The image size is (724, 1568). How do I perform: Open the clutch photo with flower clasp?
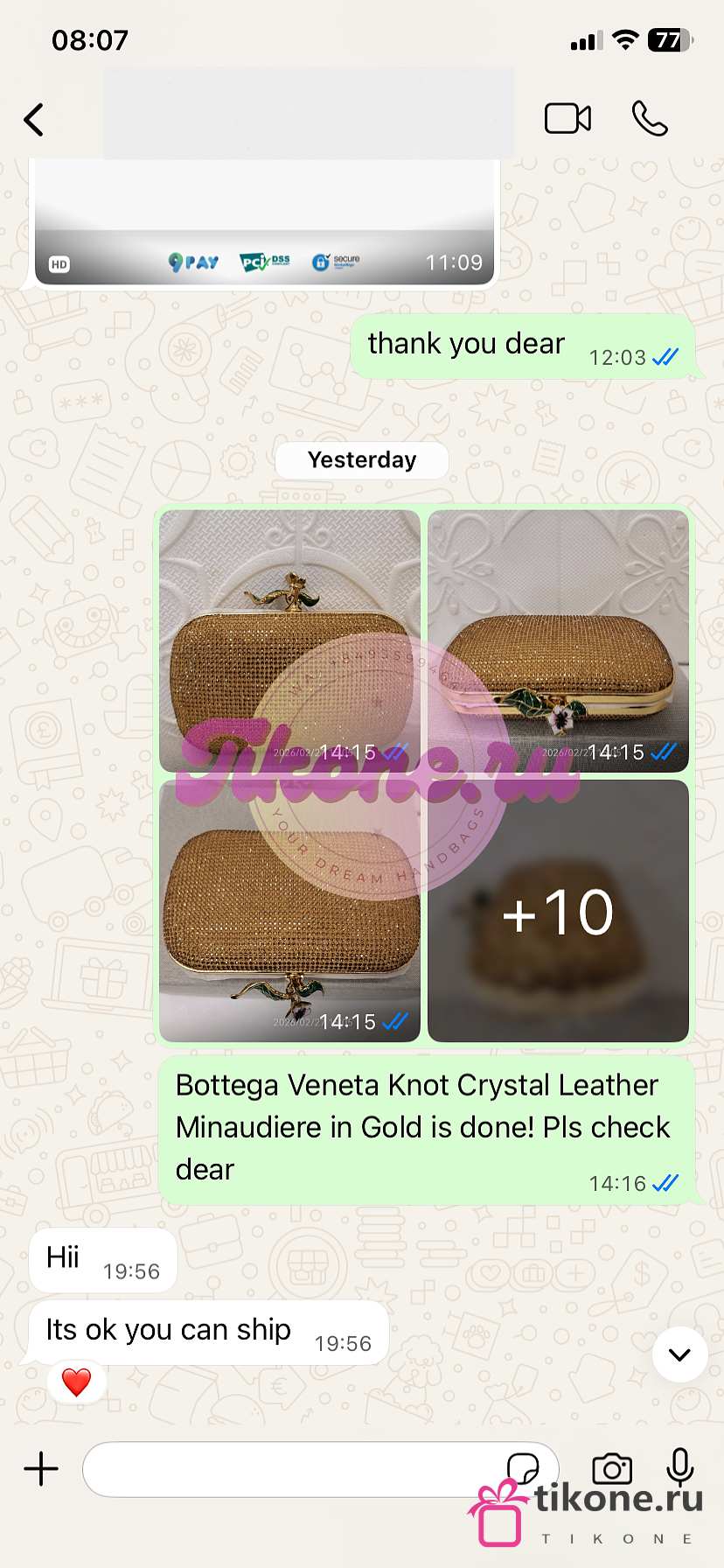[x=558, y=640]
